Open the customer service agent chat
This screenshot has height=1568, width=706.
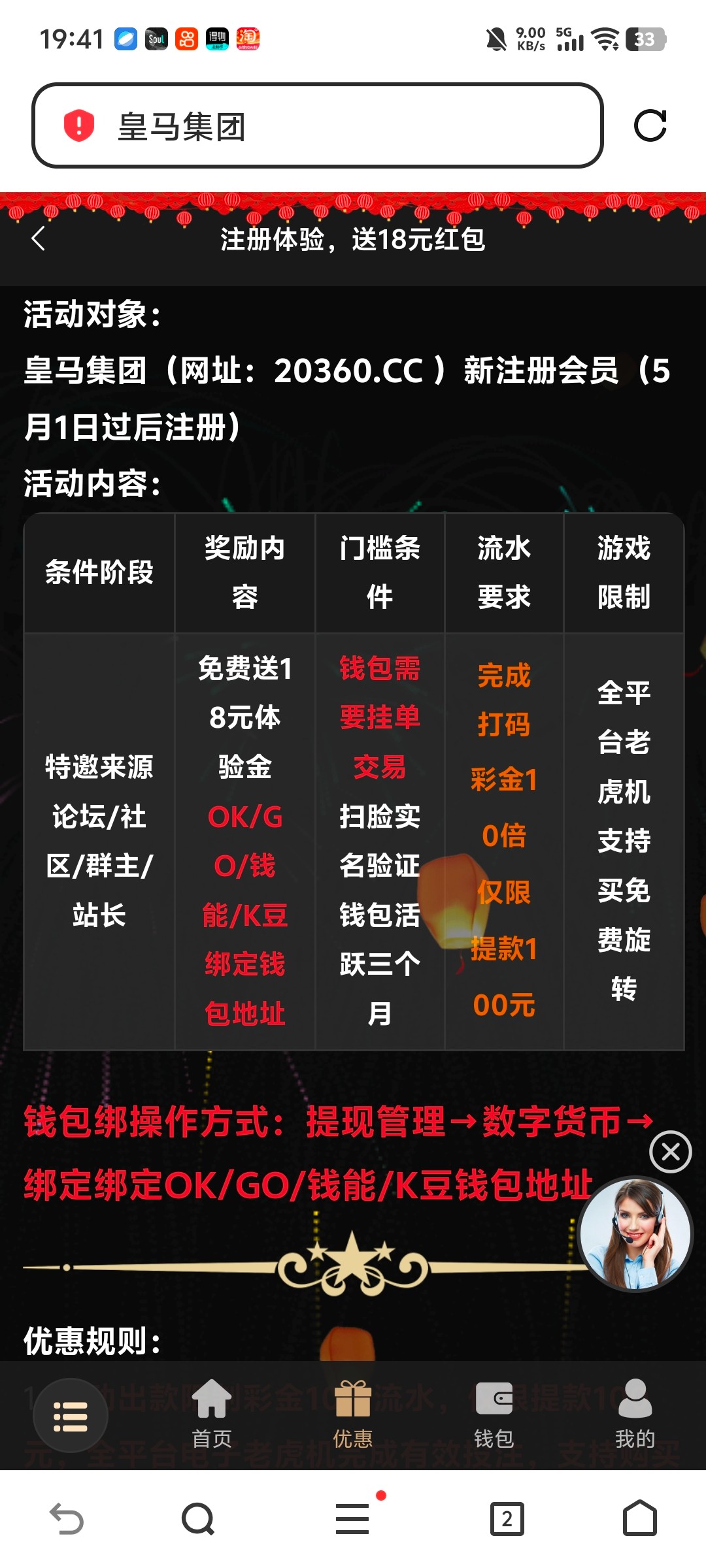pyautogui.click(x=635, y=1234)
